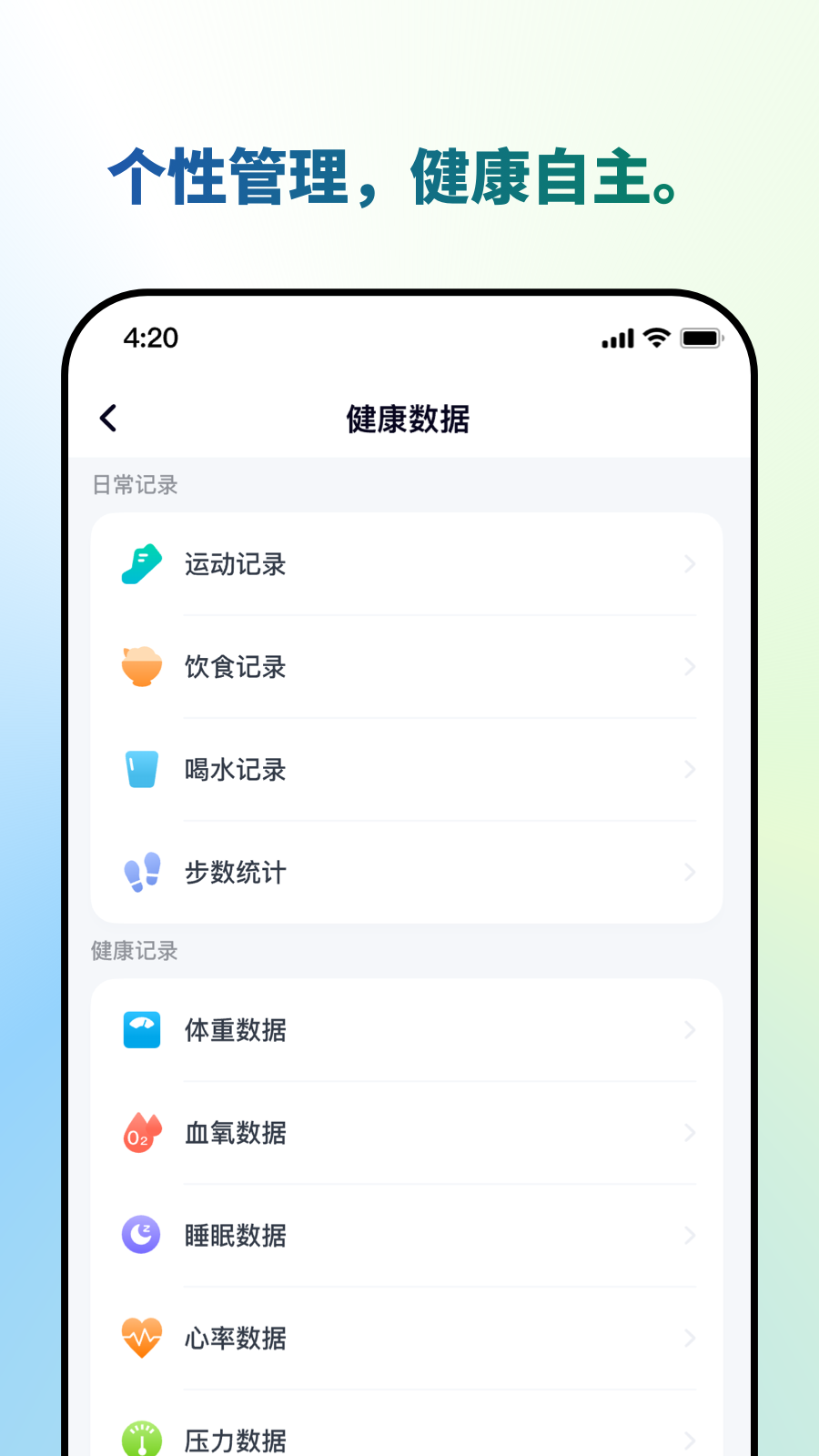Click the footprints icon for 步数统计

click(x=141, y=873)
